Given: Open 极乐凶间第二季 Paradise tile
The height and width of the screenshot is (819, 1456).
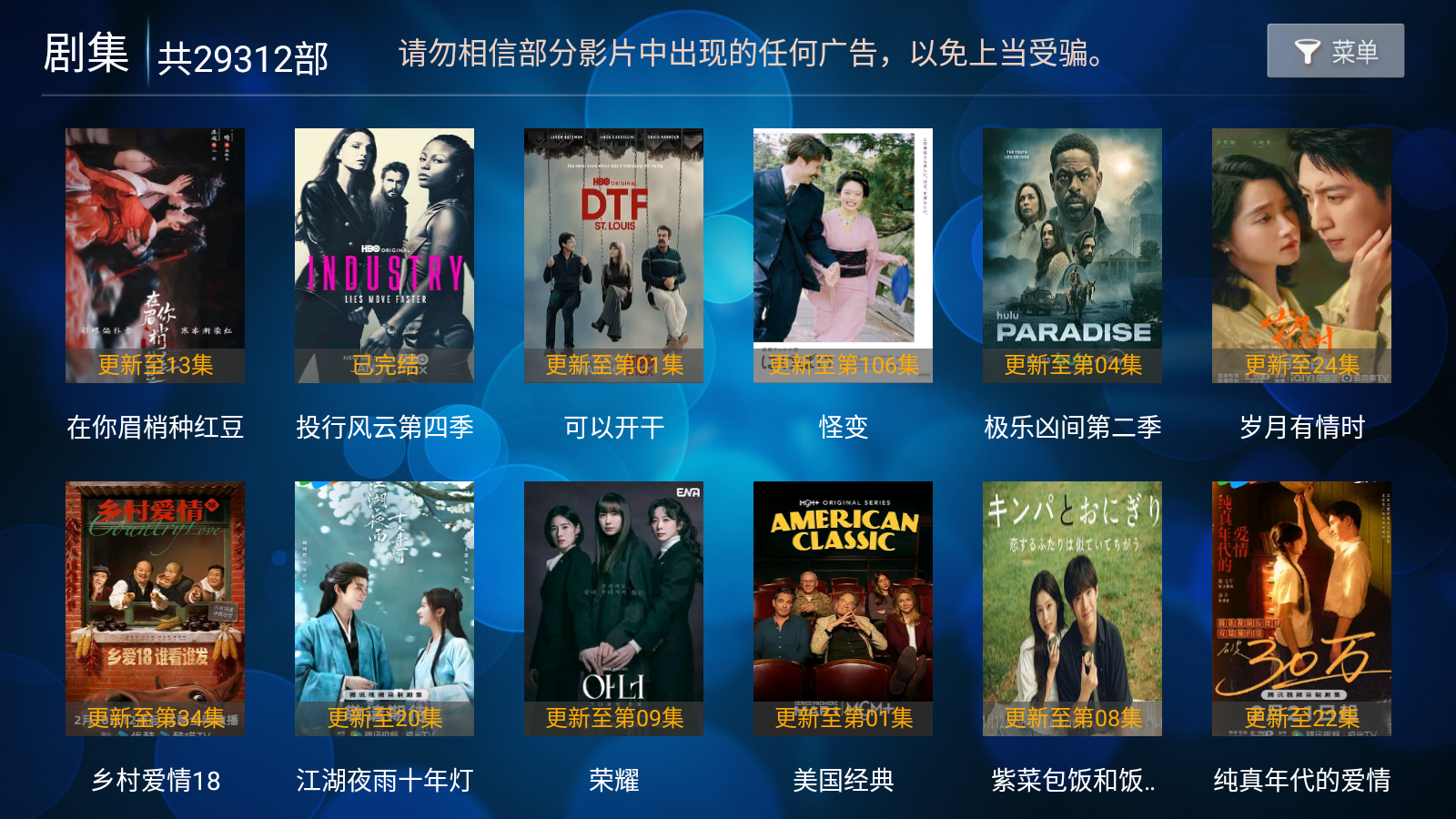Looking at the screenshot, I should pyautogui.click(x=1072, y=256).
